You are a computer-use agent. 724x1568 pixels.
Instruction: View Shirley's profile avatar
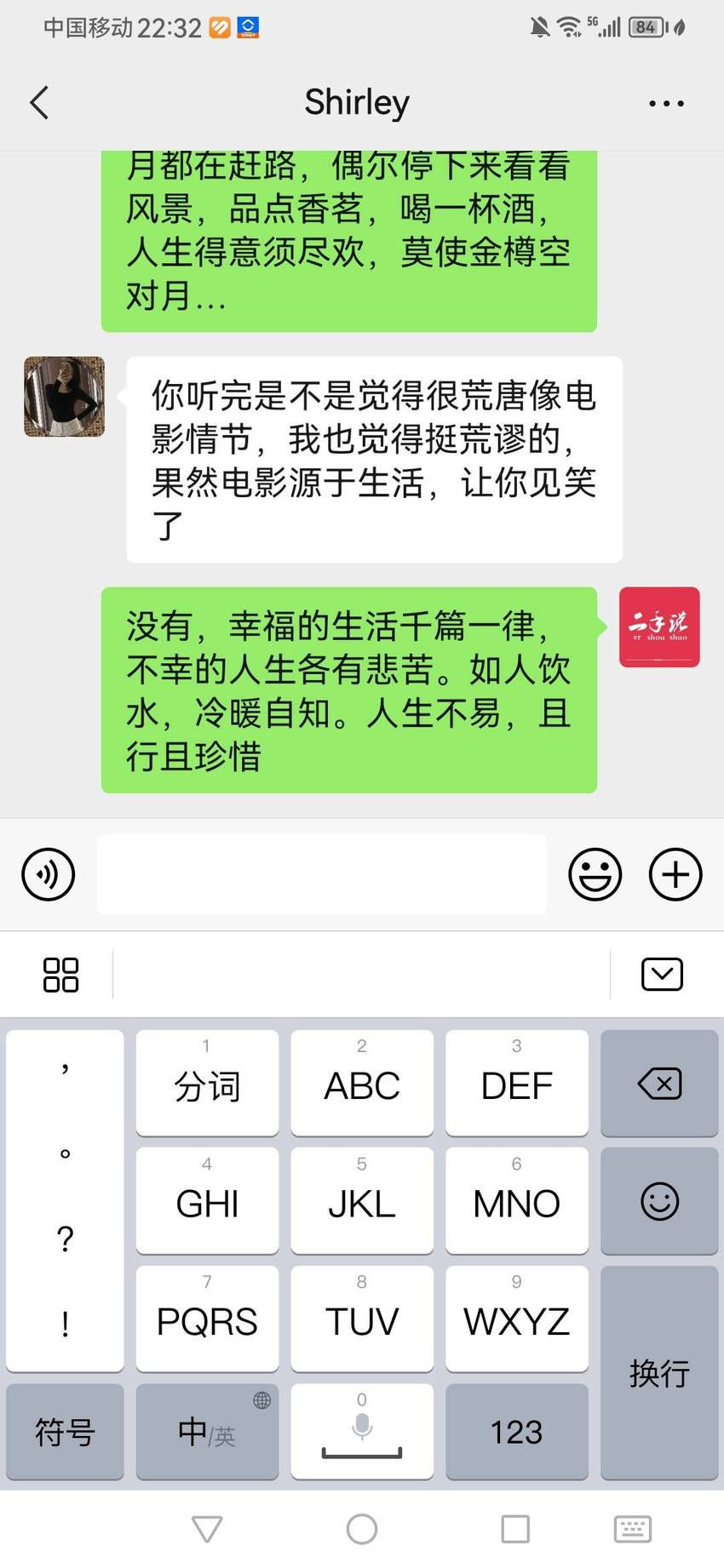point(65,397)
